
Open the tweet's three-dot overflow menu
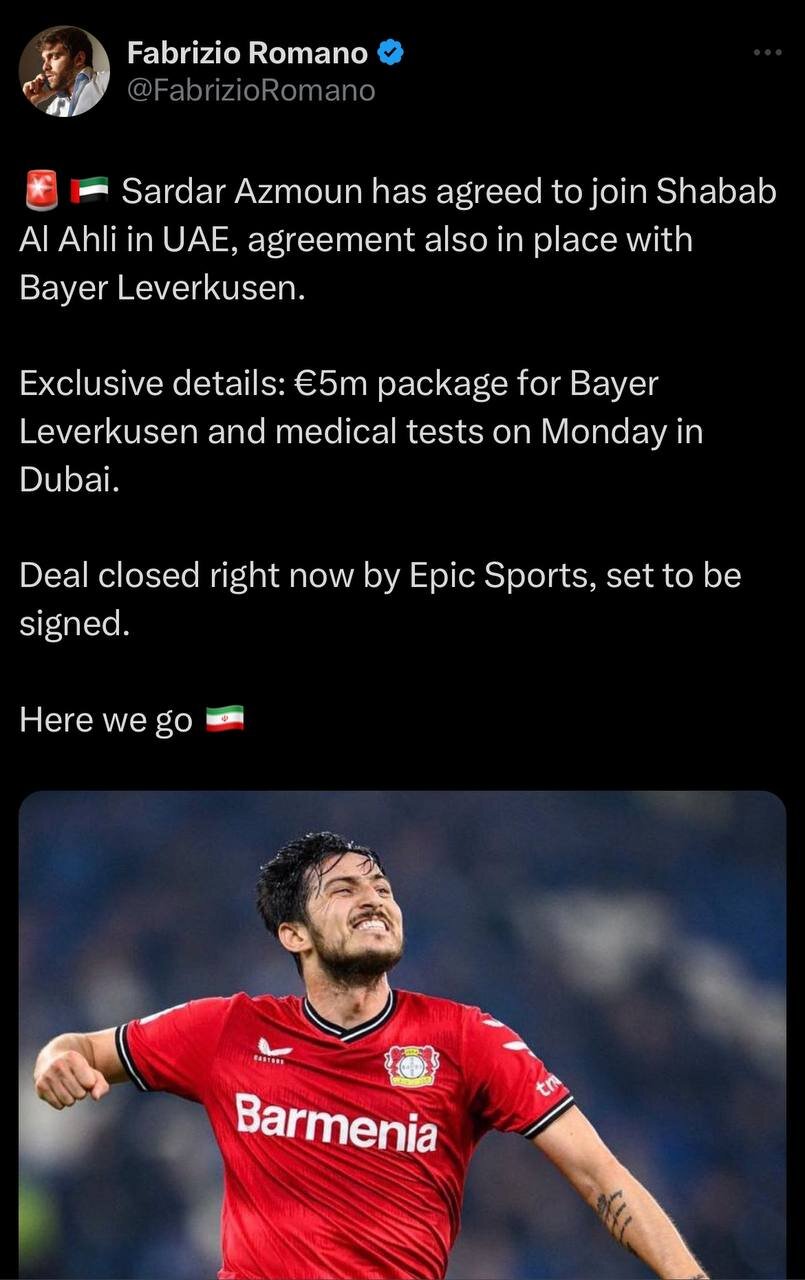[767, 52]
